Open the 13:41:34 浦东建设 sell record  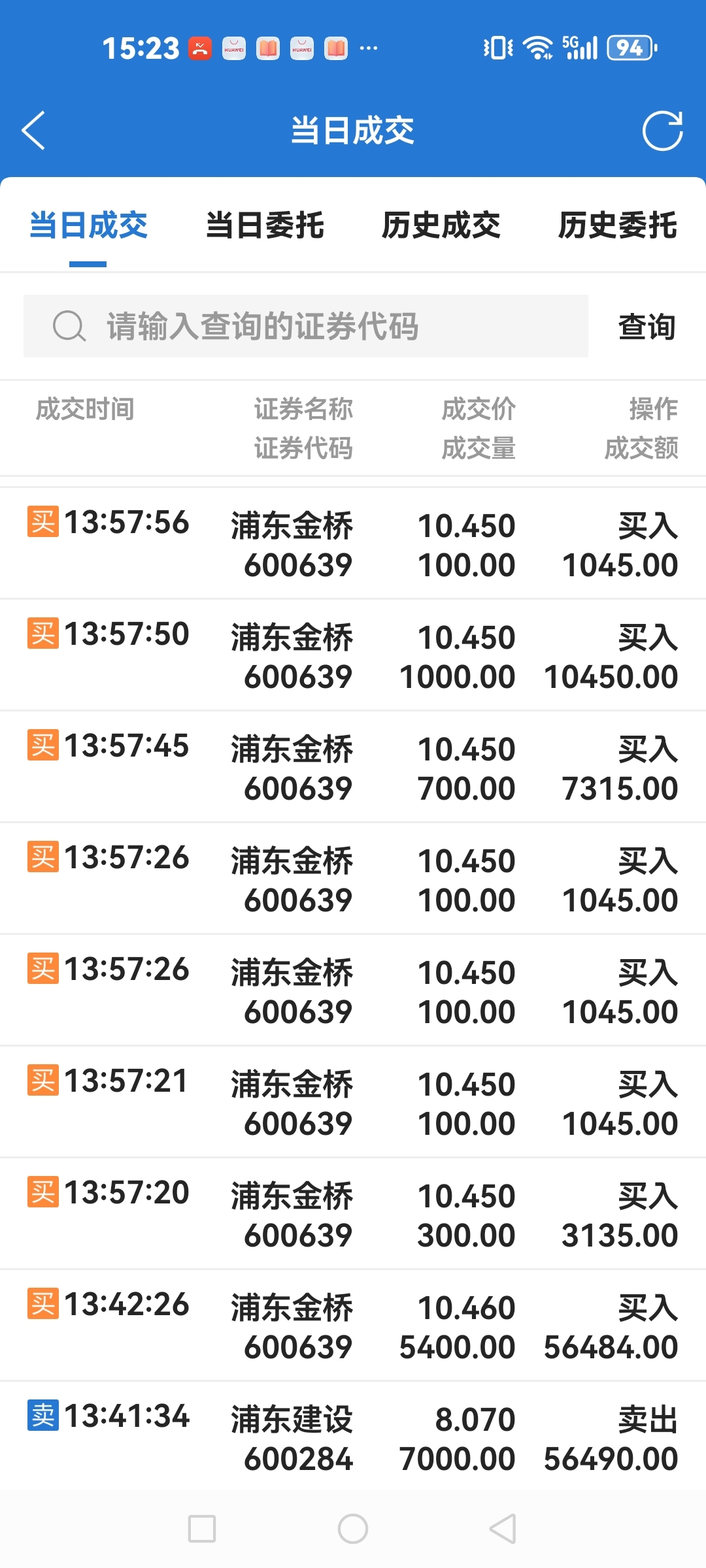(353, 1438)
